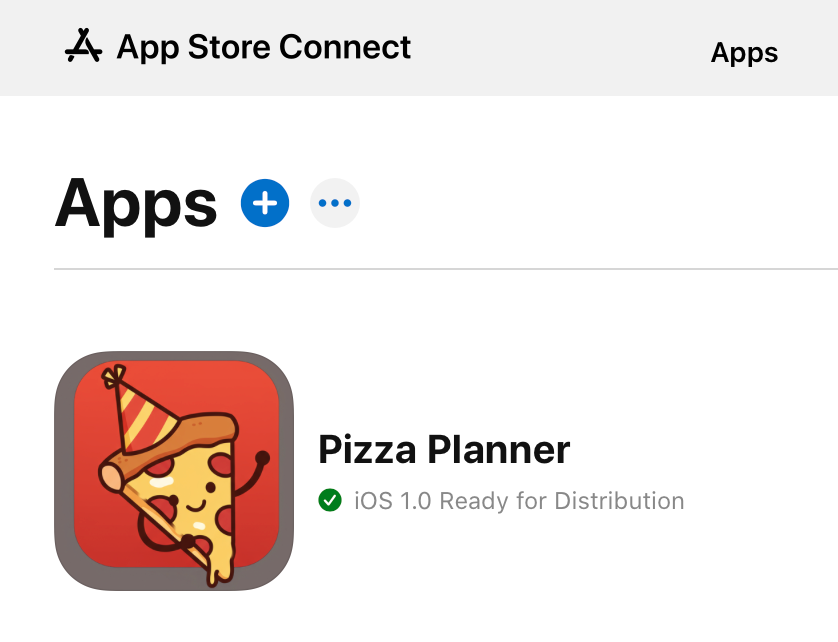
Task: Add a new app with the plus button
Action: coord(265,203)
